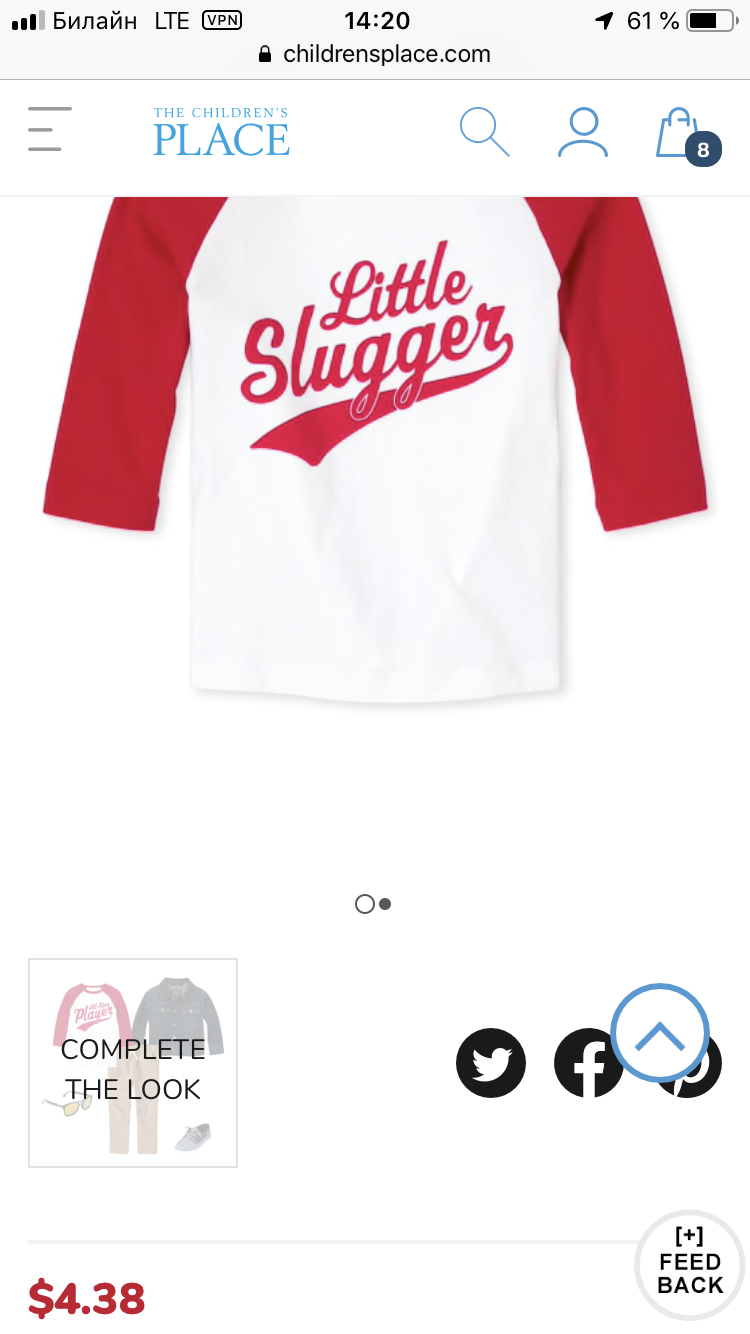
Task: Open the account profile icon
Action: point(583,132)
